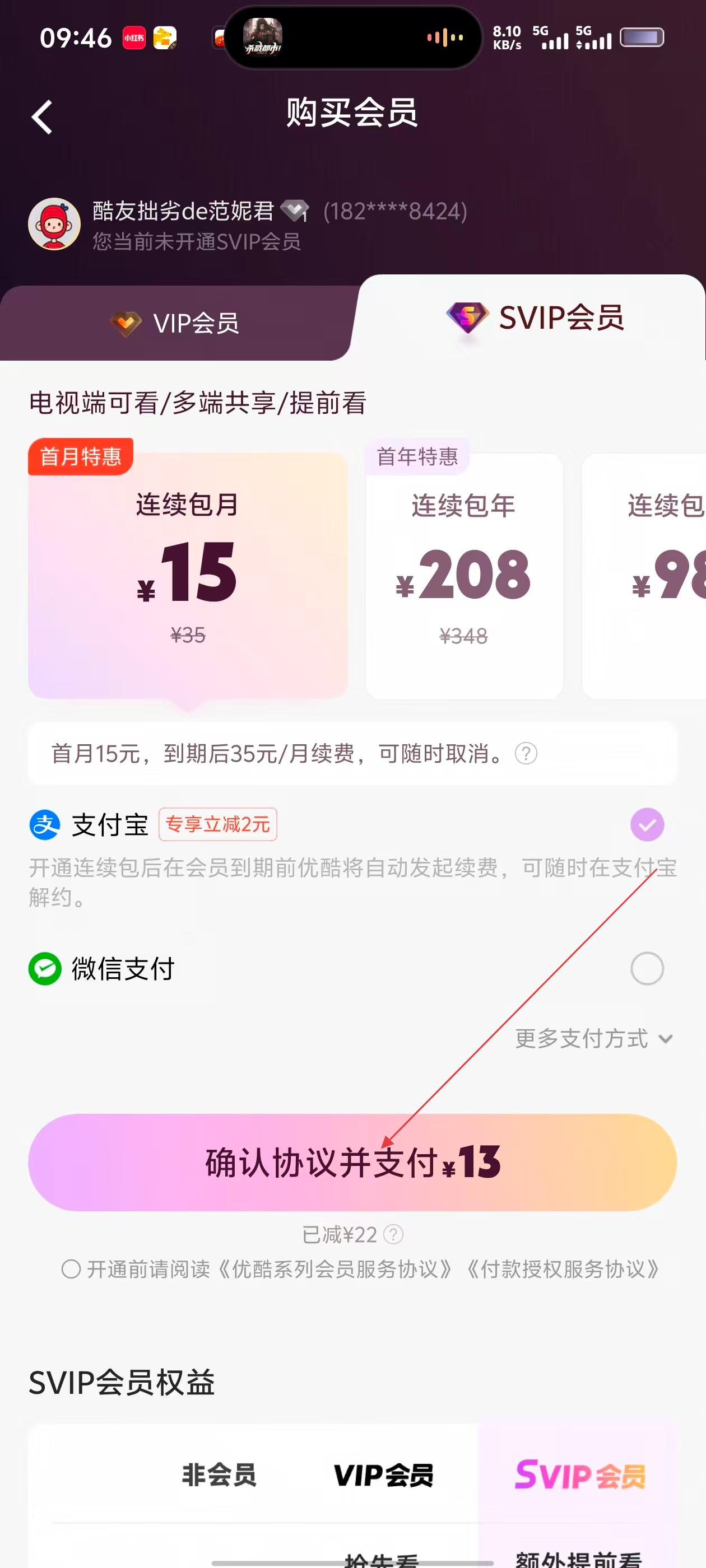
Task: Choose 支付宝 as payment method
Action: click(x=646, y=825)
